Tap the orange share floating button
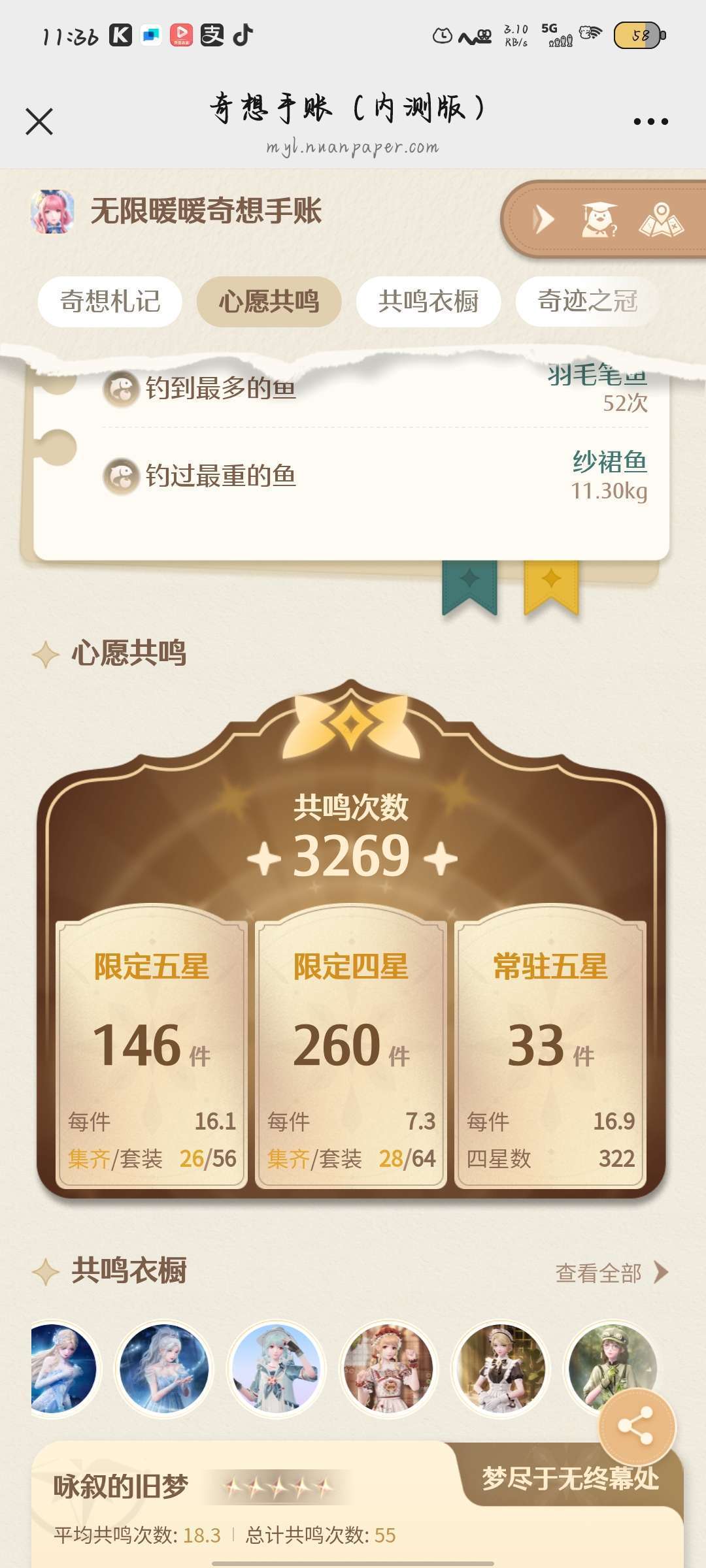Viewport: 706px width, 1568px height. 637,1426
